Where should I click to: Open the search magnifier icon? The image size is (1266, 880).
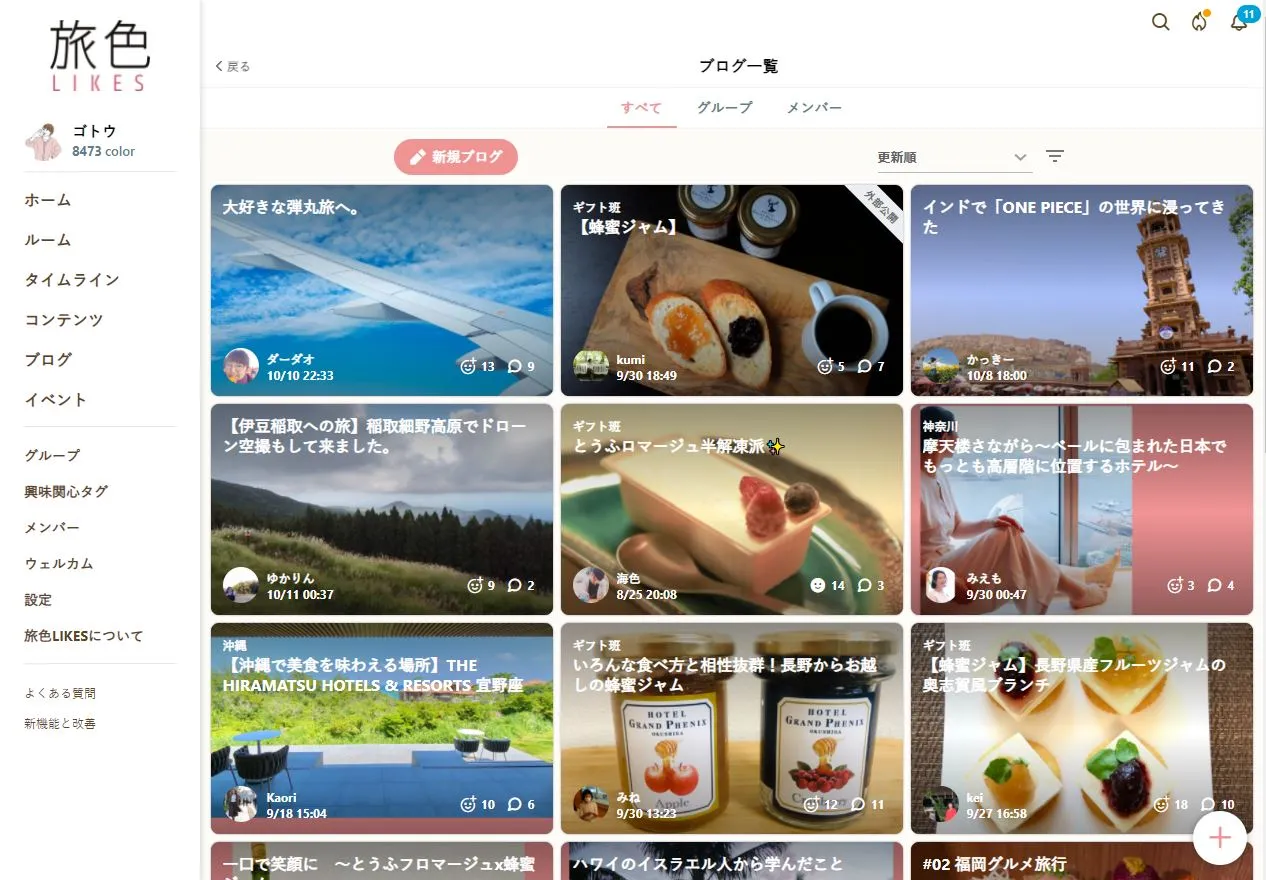coord(1160,22)
